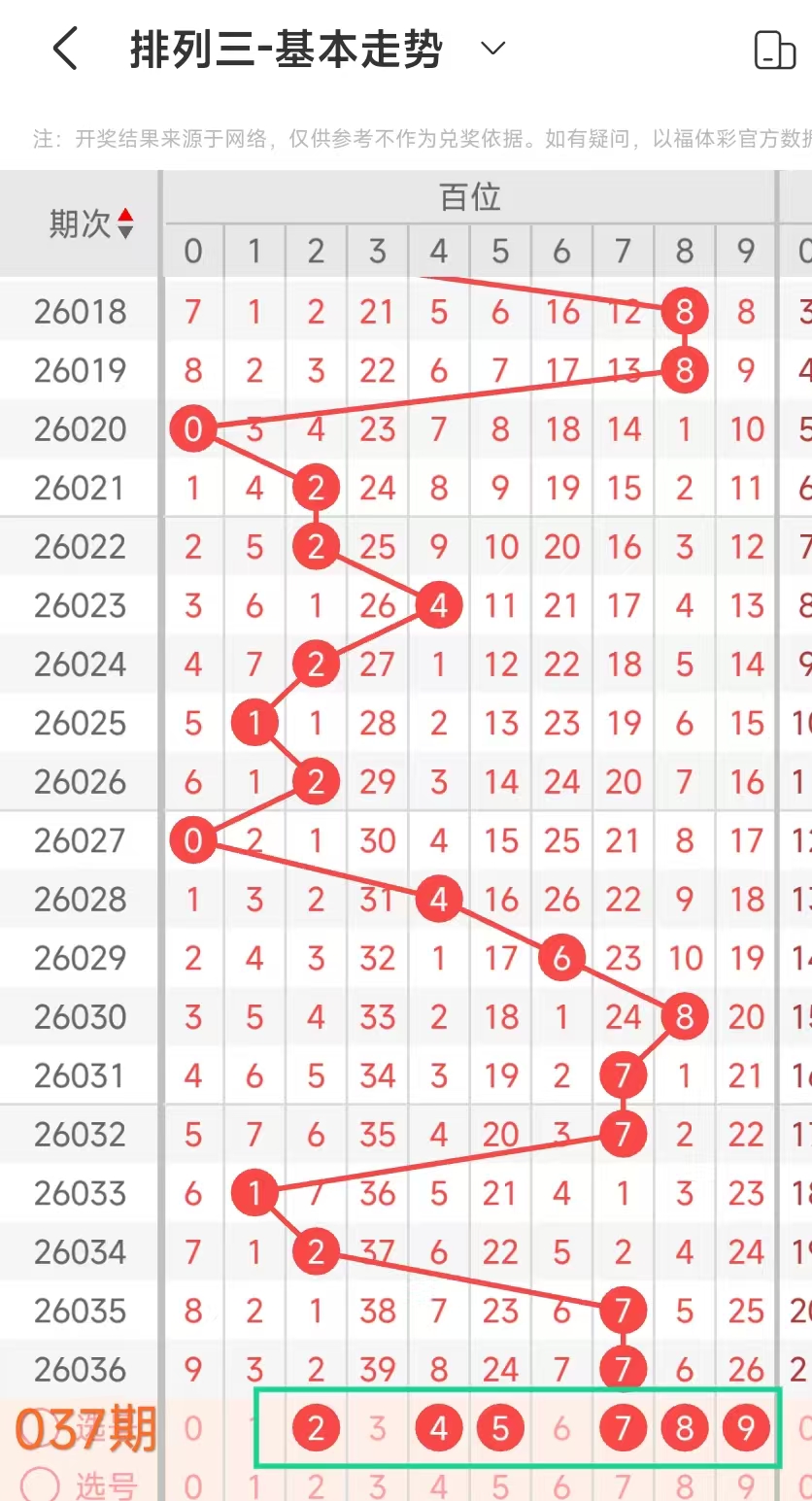
Task: Select unpicked number 6 in the 037期 pick row
Action: click(561, 1428)
